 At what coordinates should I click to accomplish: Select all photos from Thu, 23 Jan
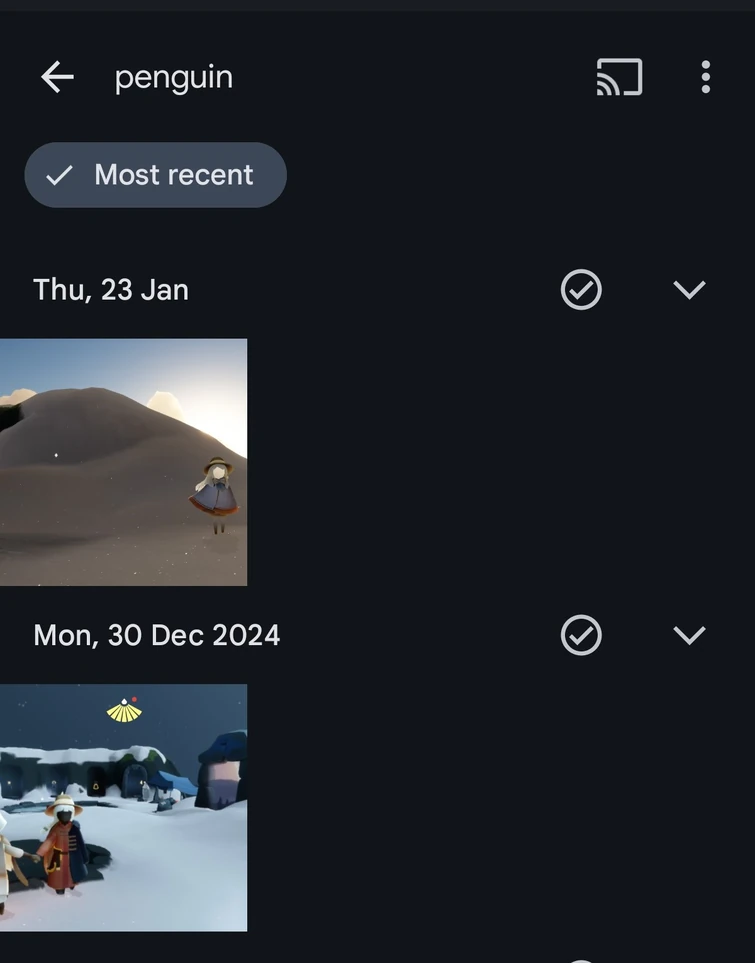tap(581, 290)
